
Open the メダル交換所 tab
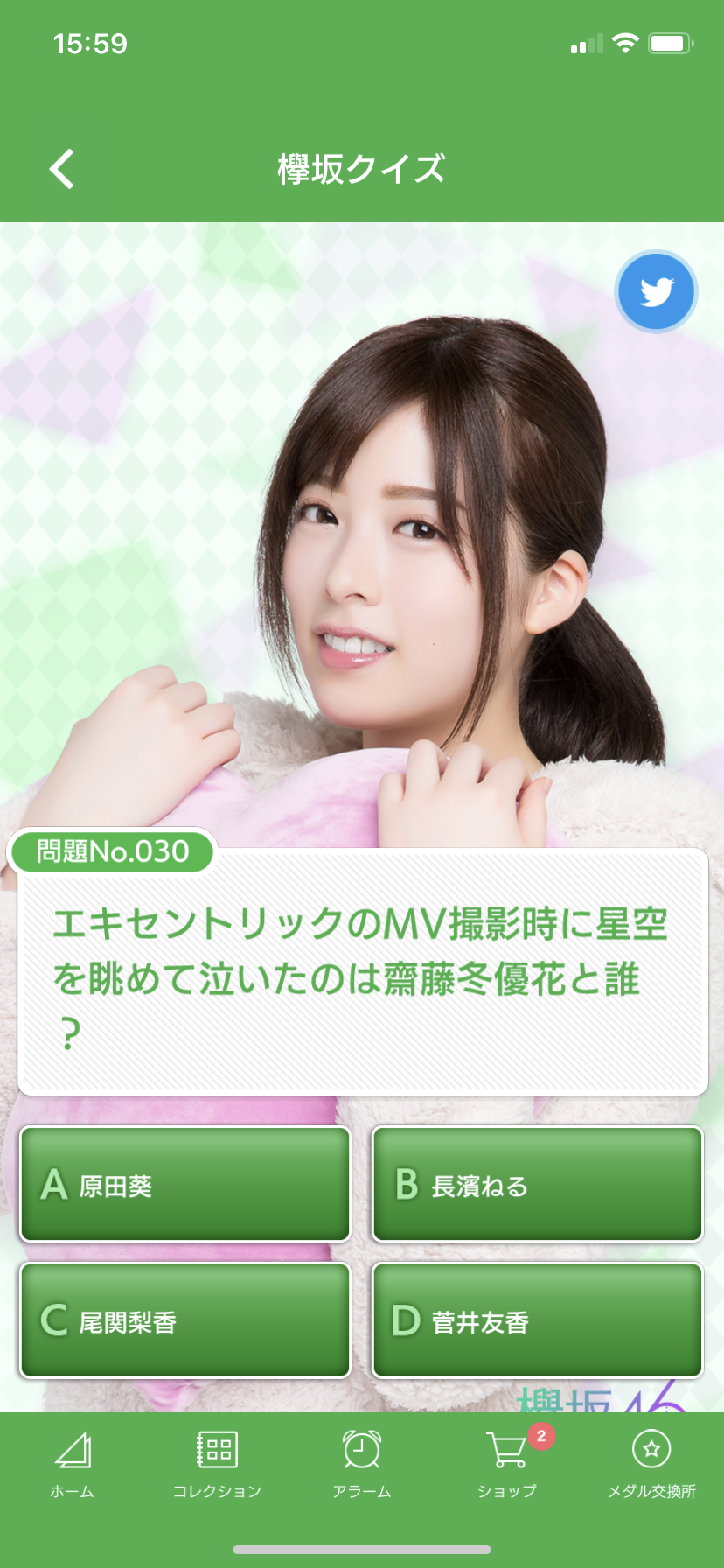coord(651,1465)
